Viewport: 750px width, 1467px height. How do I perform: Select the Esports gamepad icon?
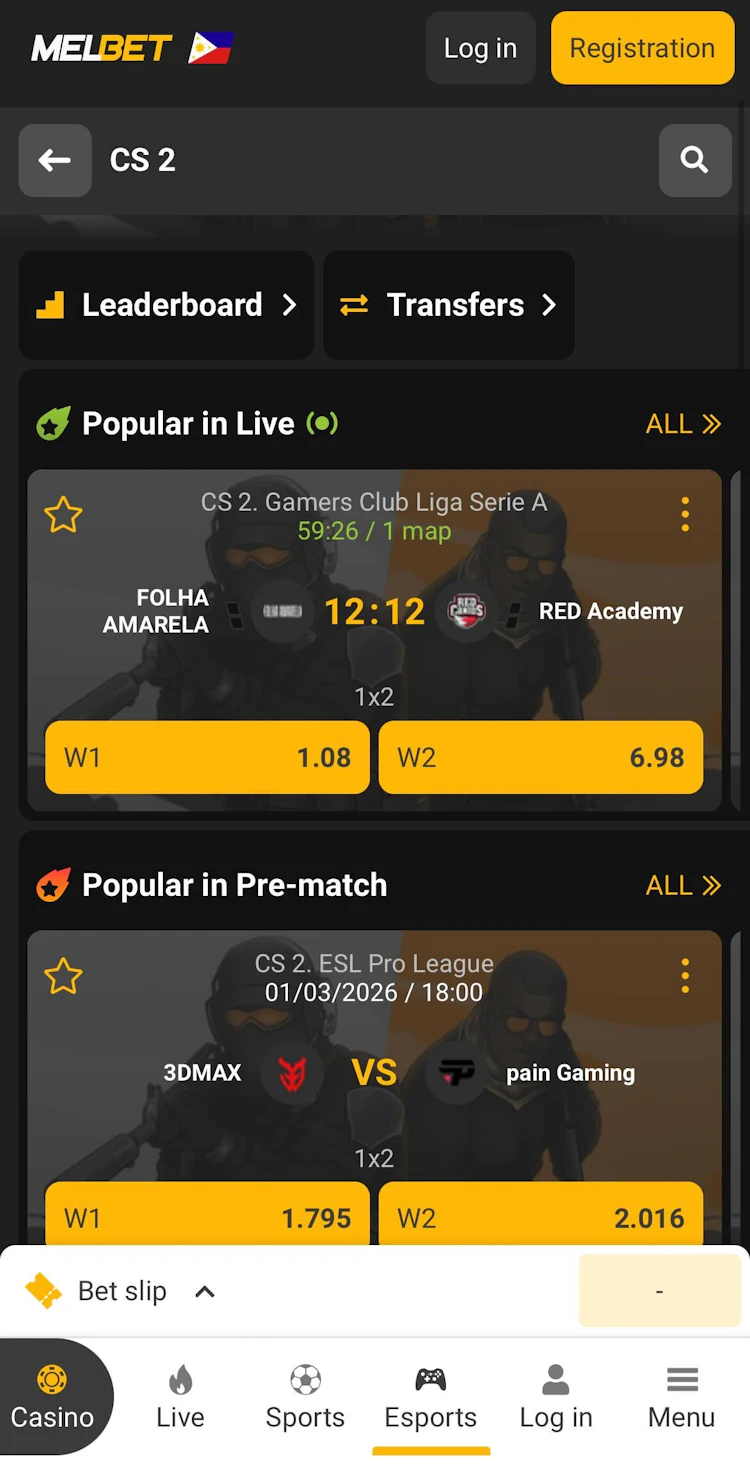point(430,1379)
